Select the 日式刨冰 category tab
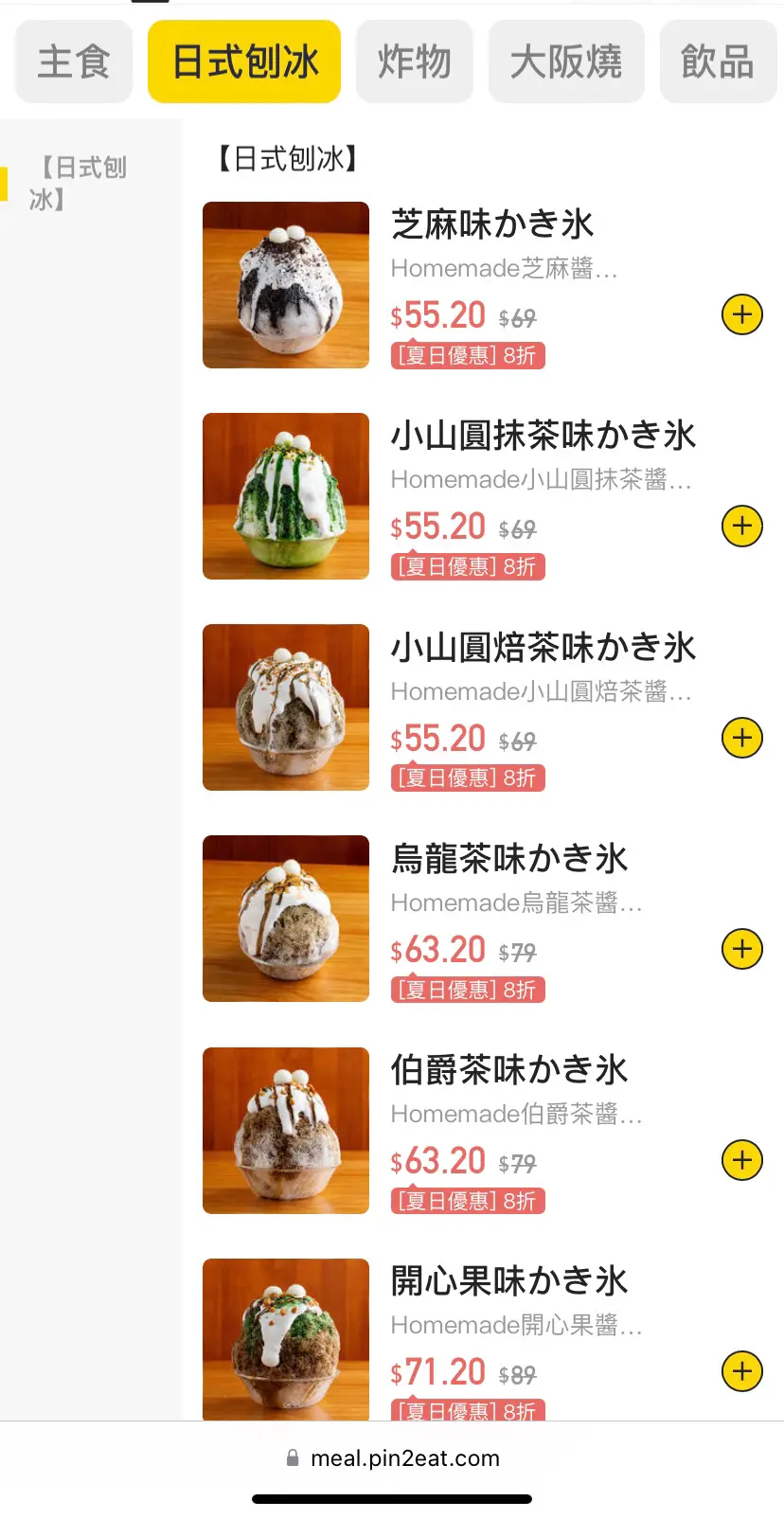Screen dimensions: 784x1519 click(x=244, y=63)
